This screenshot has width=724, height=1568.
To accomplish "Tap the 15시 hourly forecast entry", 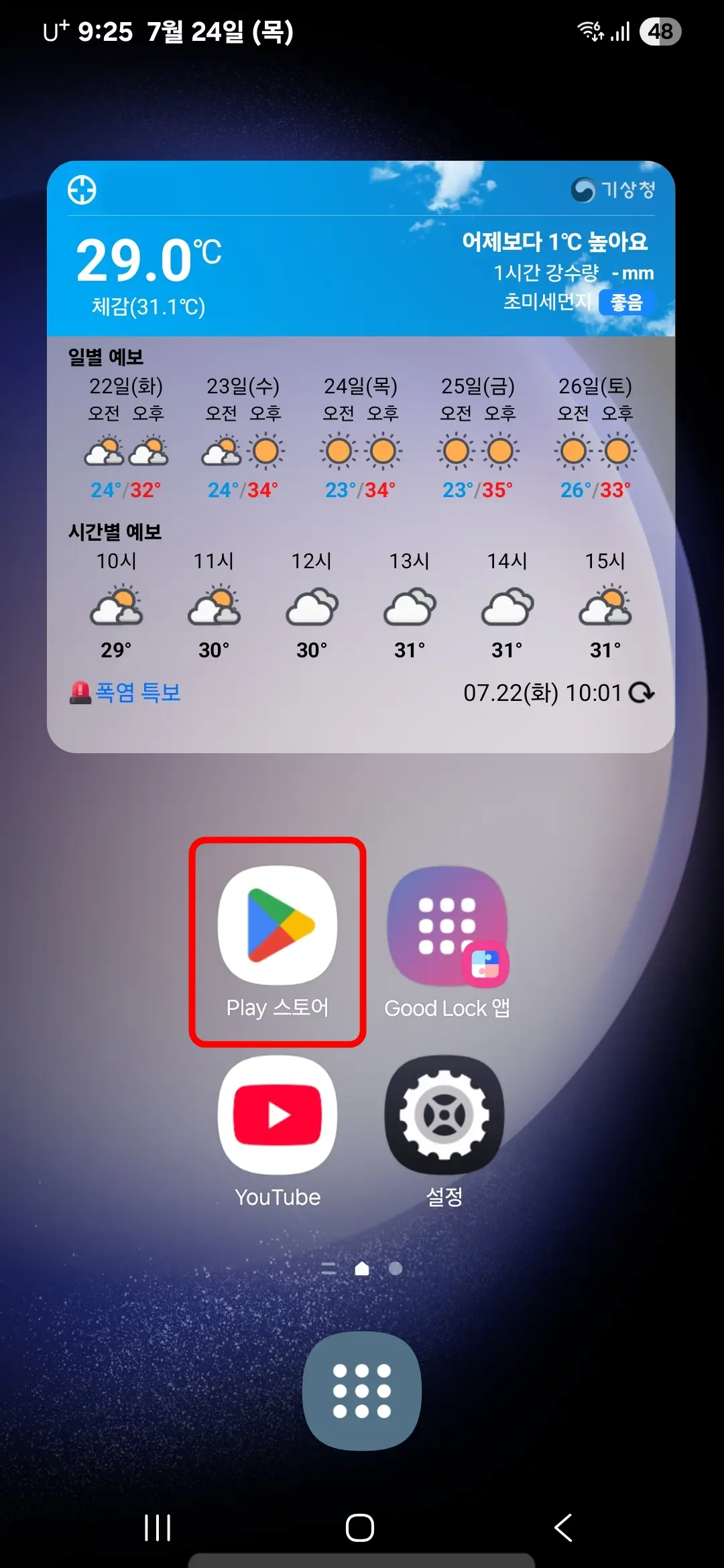I will pos(605,603).
